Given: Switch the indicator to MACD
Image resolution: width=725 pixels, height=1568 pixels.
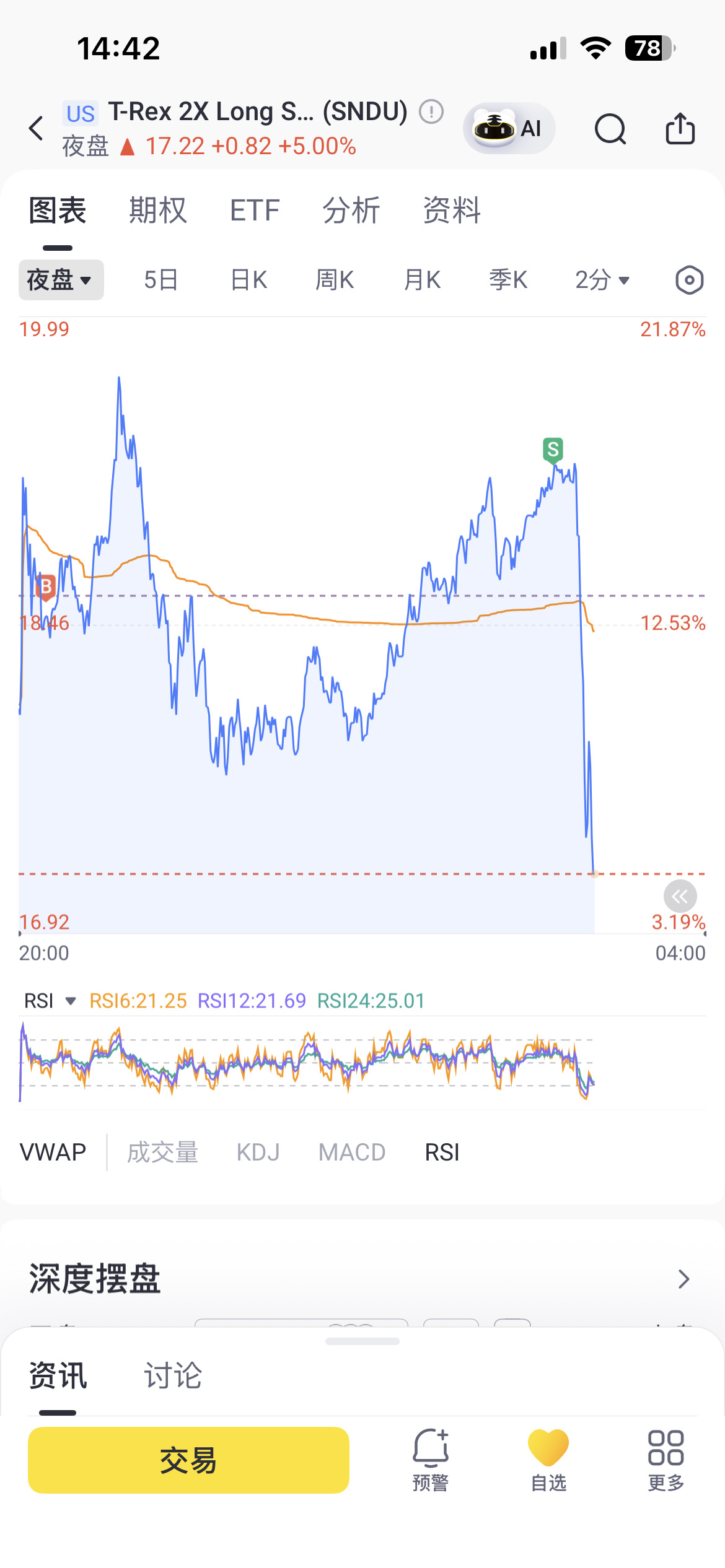Looking at the screenshot, I should pos(352,1152).
